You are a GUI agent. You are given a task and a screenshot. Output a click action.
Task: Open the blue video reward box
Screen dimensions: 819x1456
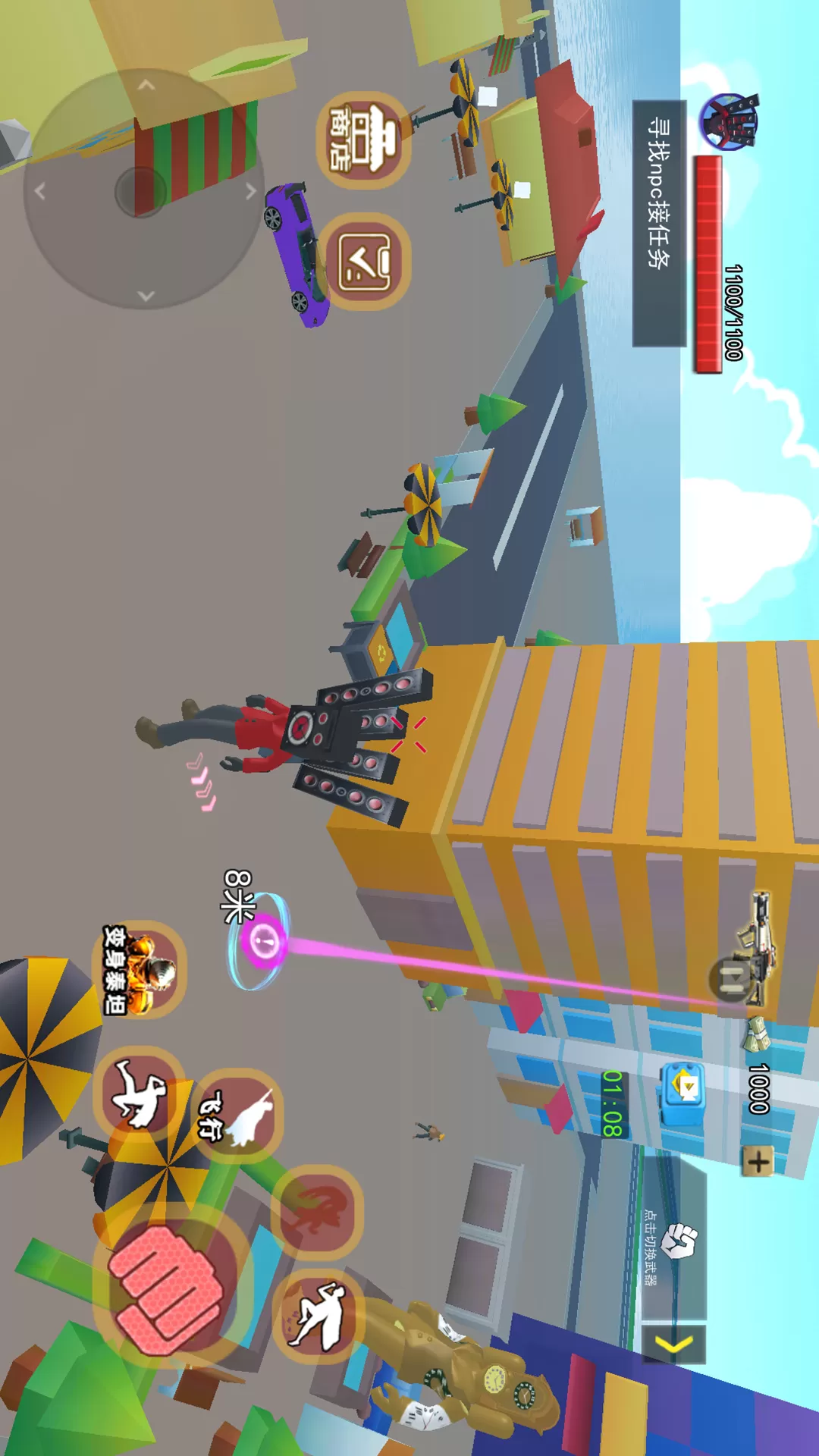pyautogui.click(x=682, y=1092)
